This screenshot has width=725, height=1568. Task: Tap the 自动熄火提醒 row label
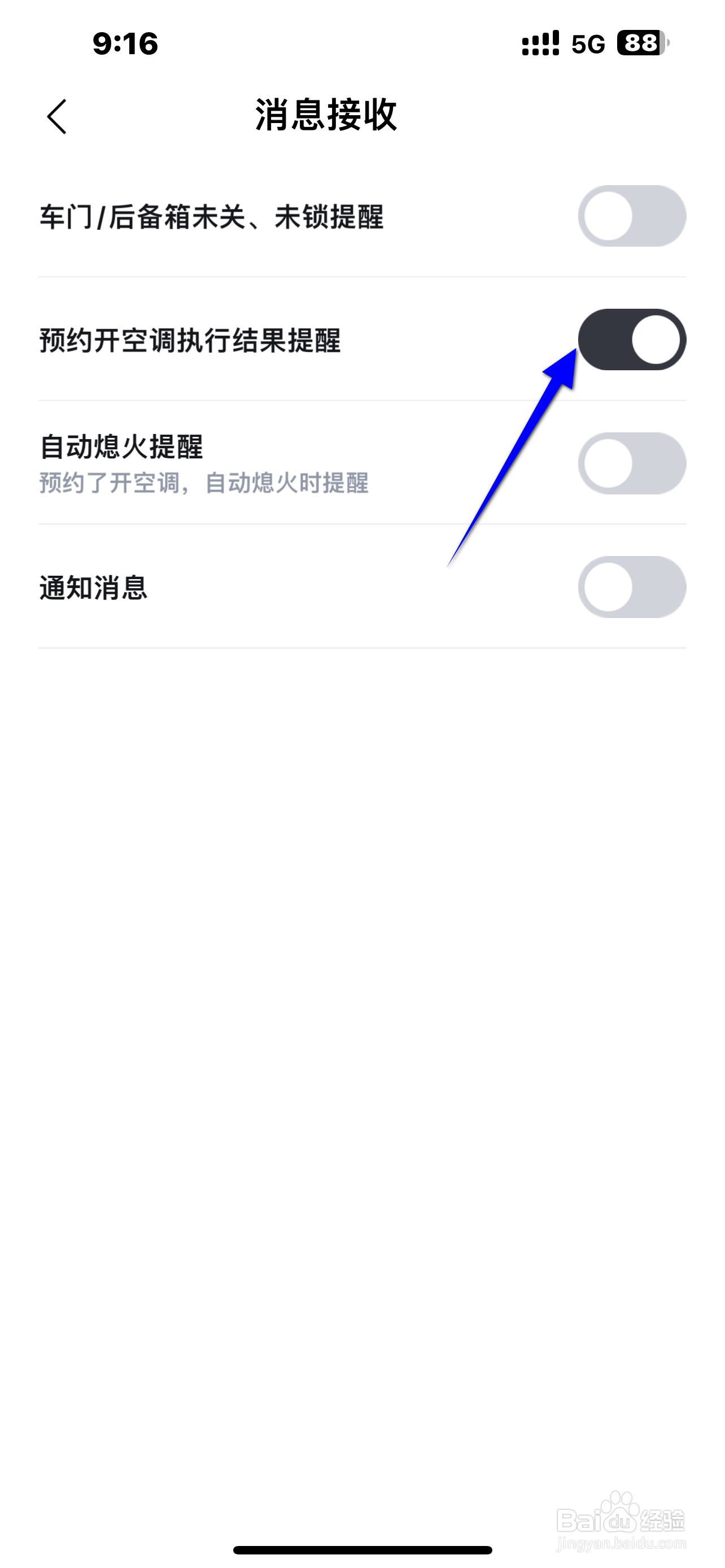click(123, 446)
